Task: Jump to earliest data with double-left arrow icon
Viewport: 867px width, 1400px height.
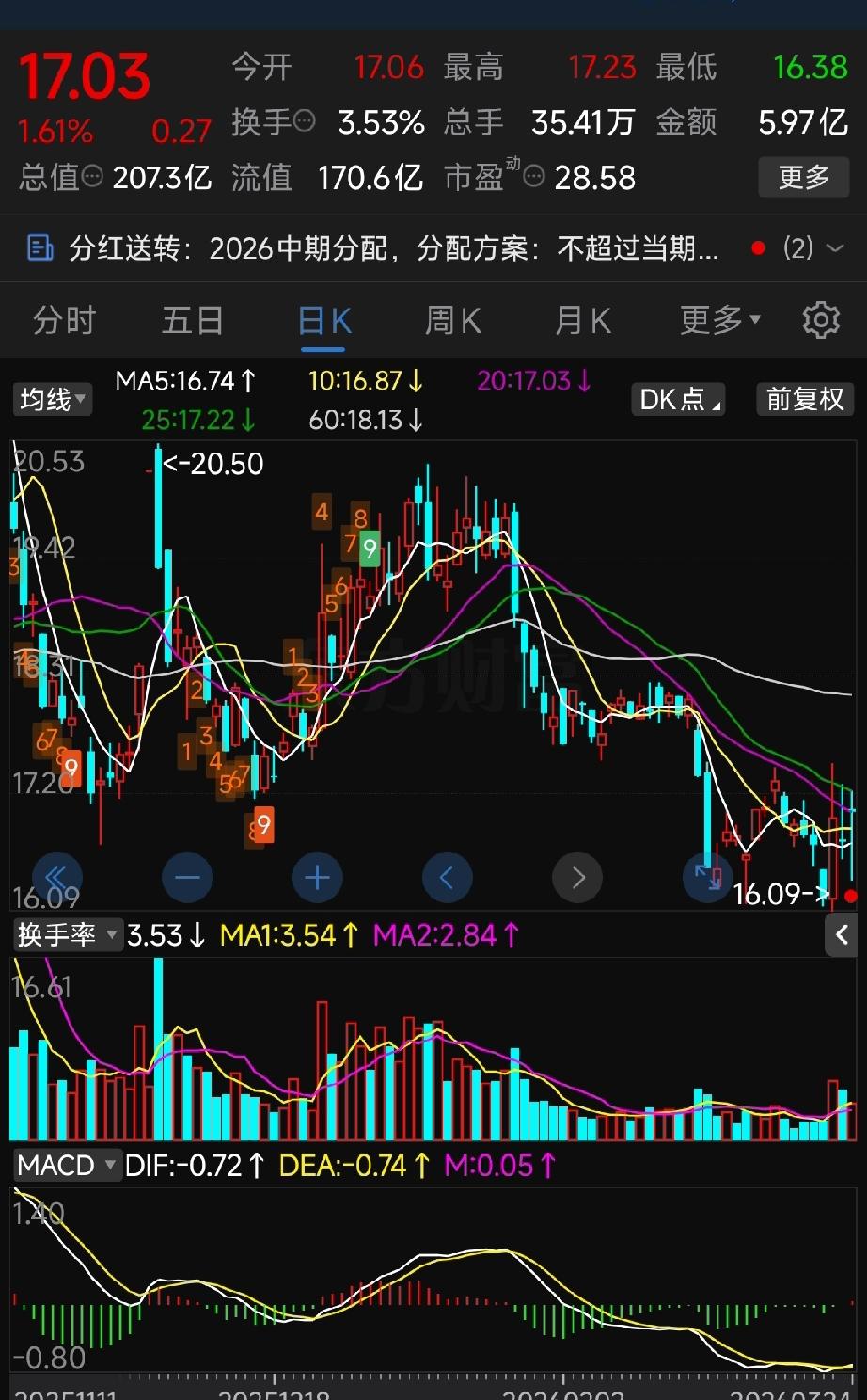Action: coord(57,877)
